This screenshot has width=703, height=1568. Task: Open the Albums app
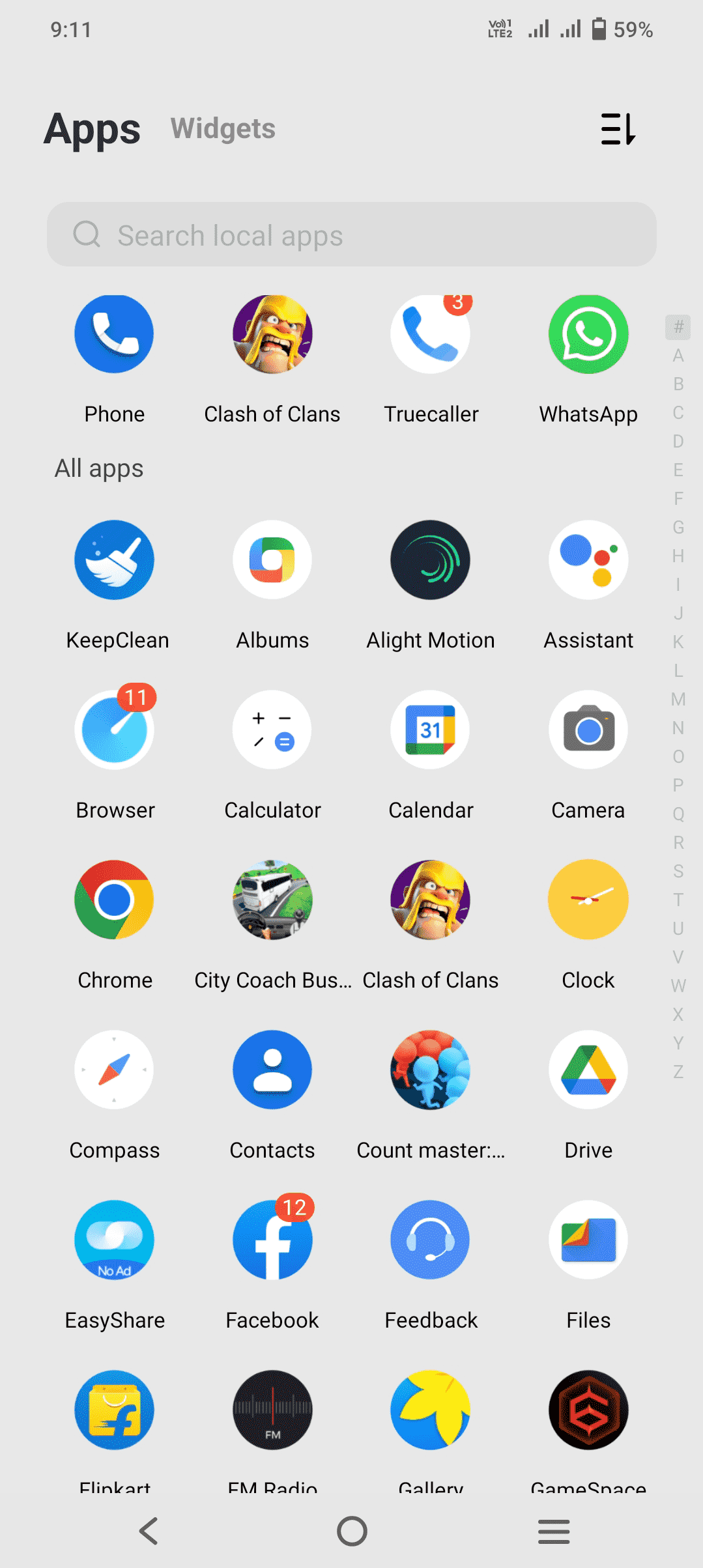(x=272, y=560)
